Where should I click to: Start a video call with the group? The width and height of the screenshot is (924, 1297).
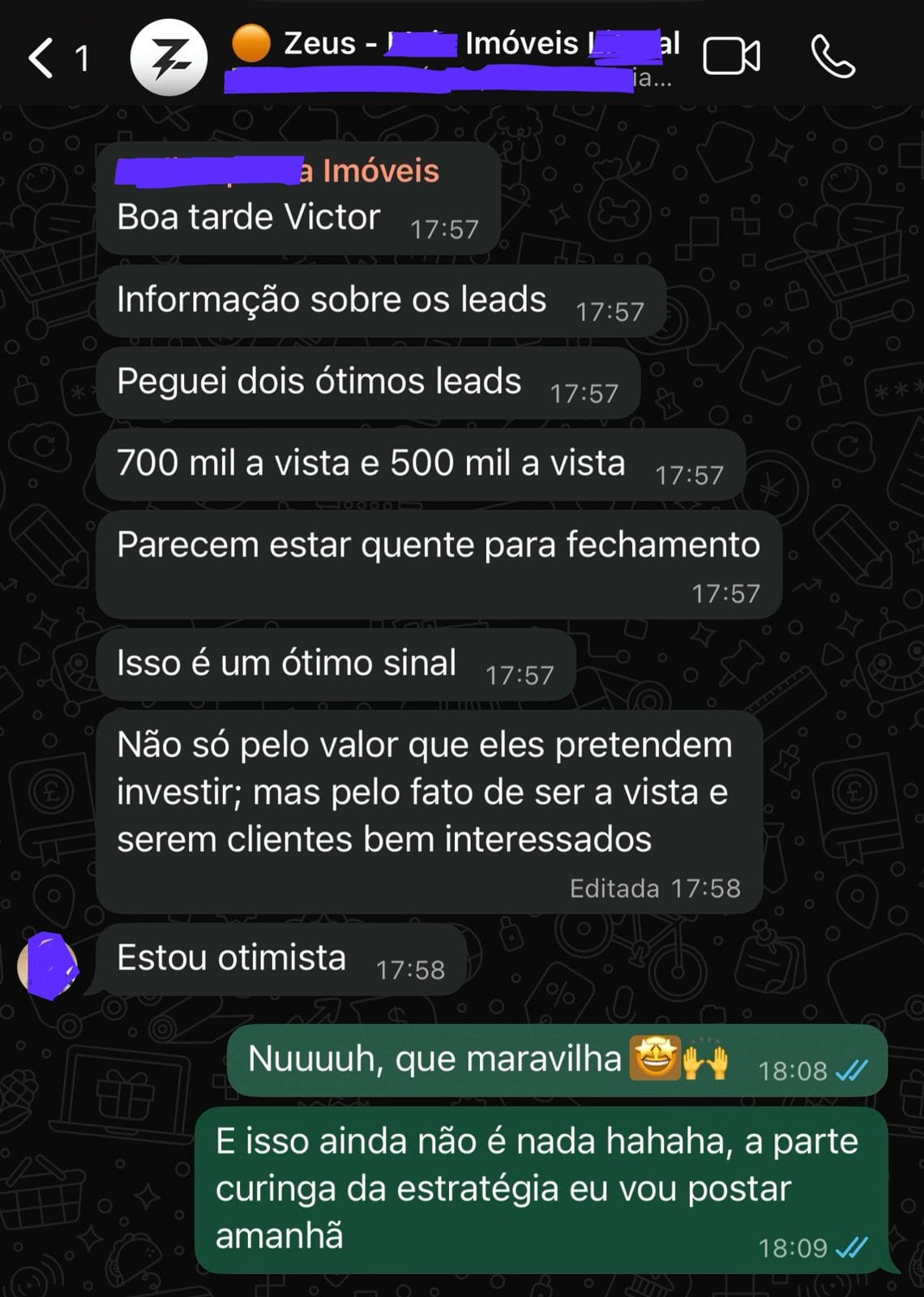(731, 57)
